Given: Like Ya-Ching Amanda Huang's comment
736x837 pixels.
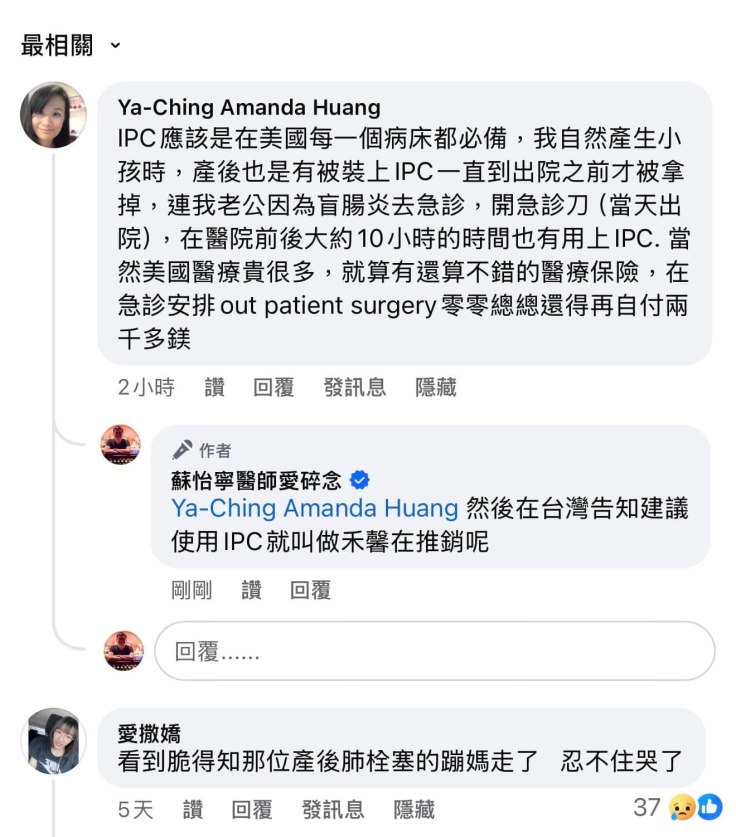Looking at the screenshot, I should 215,388.
